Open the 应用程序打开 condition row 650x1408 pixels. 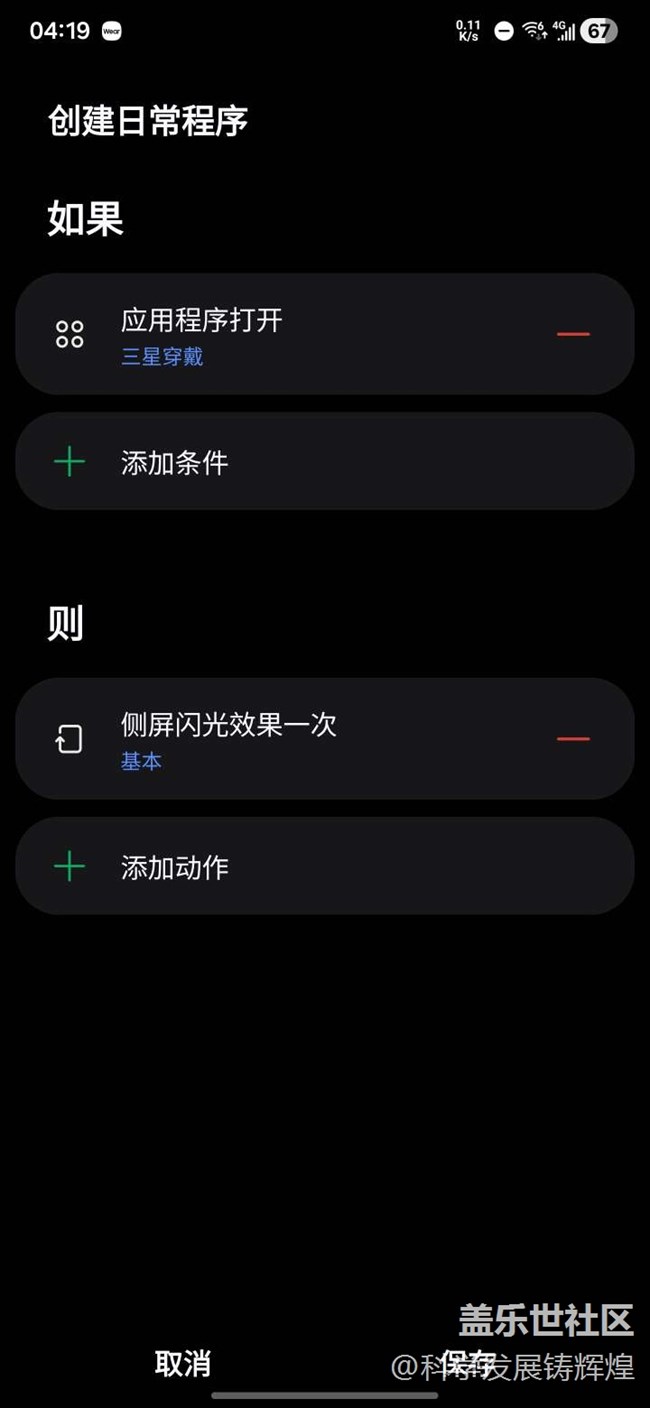[325, 334]
